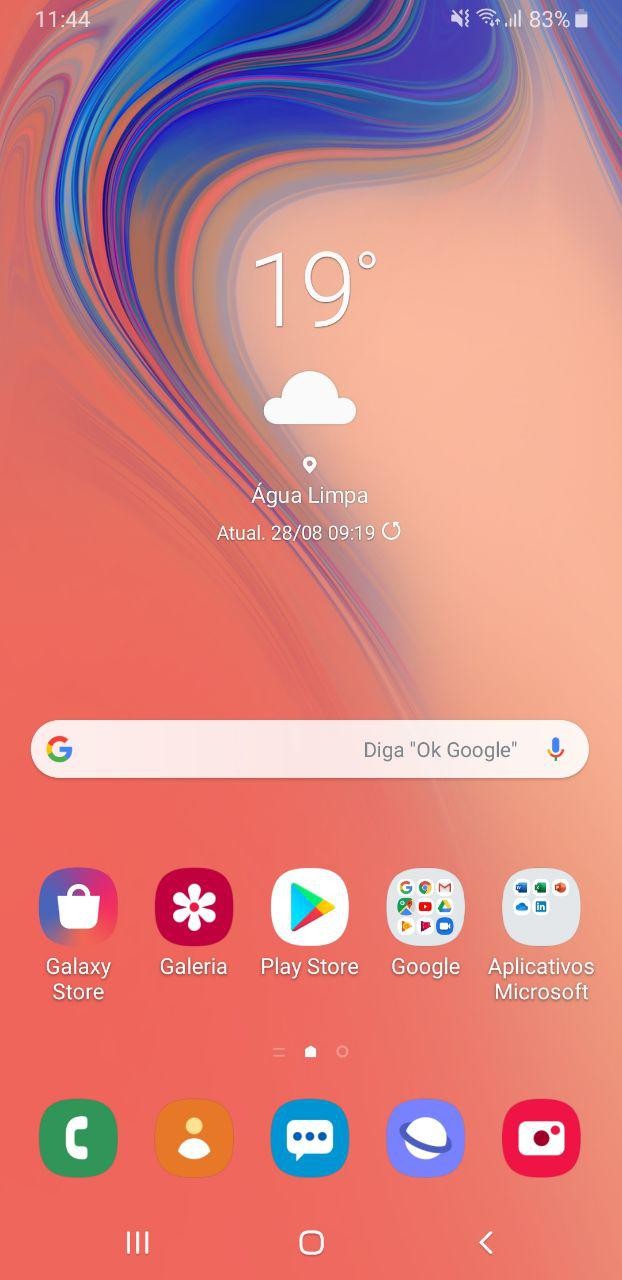Launch the Galeria app
Screen dimensions: 622x1280
tap(194, 907)
